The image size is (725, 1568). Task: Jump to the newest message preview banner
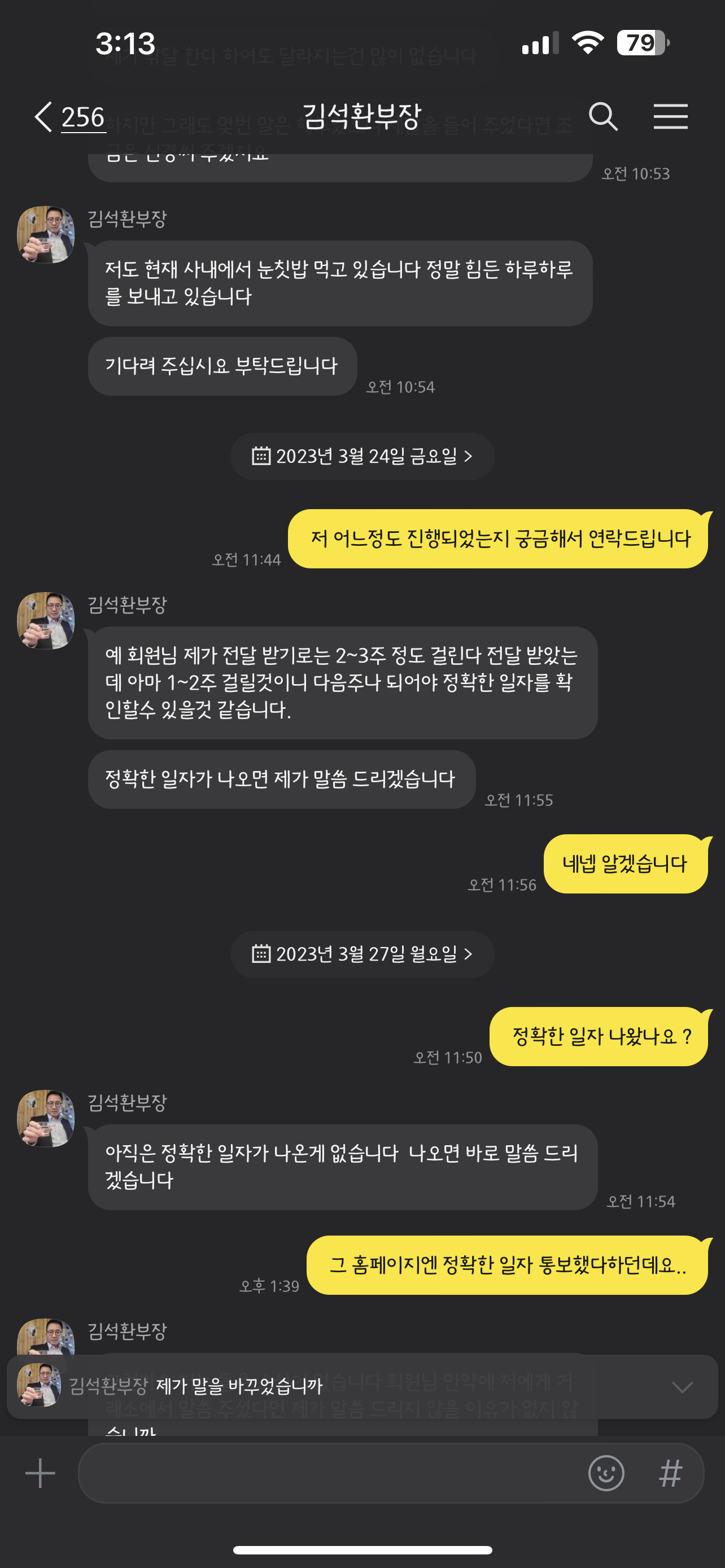362,1387
